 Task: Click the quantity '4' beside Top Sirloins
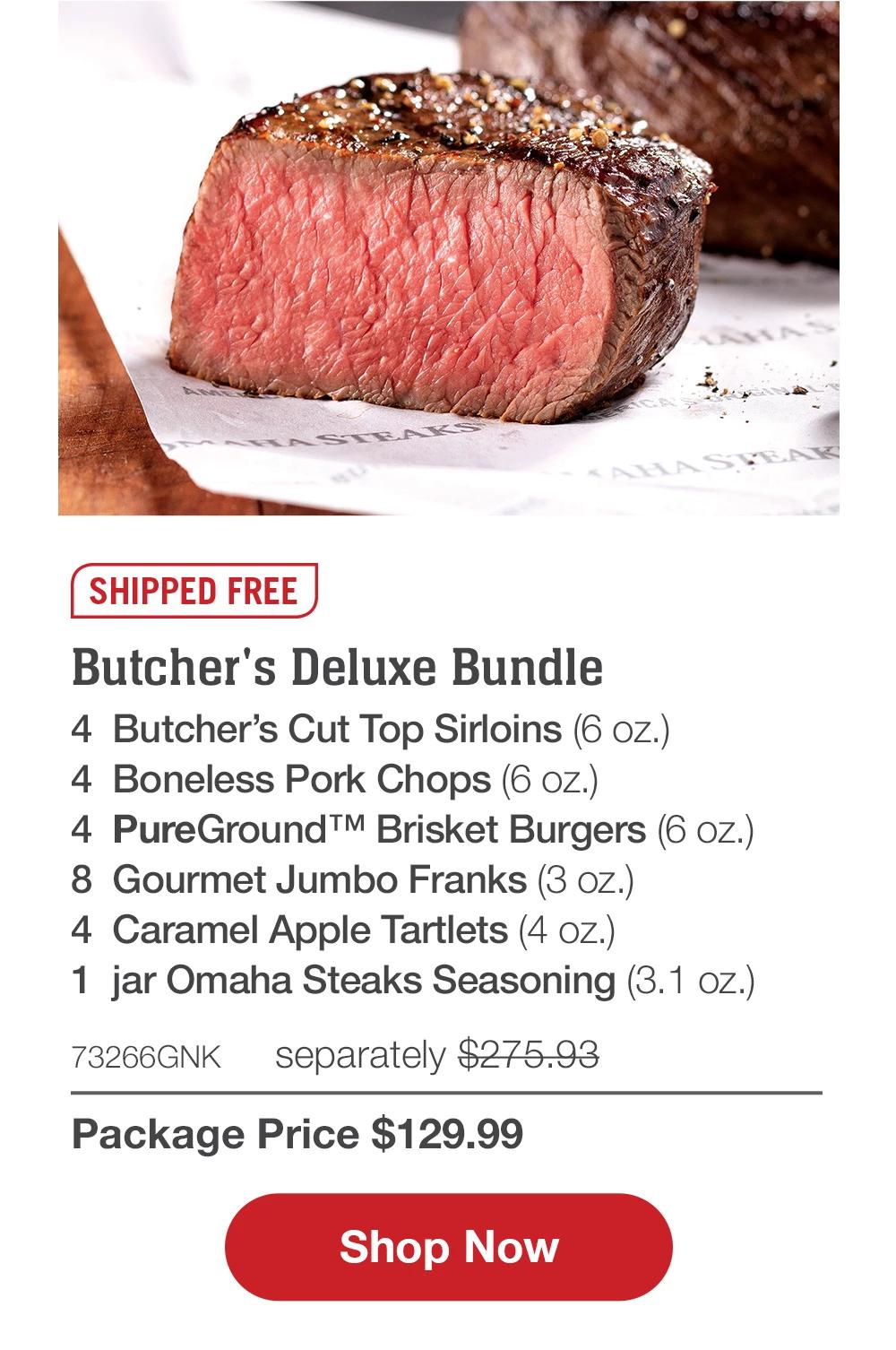(82, 728)
